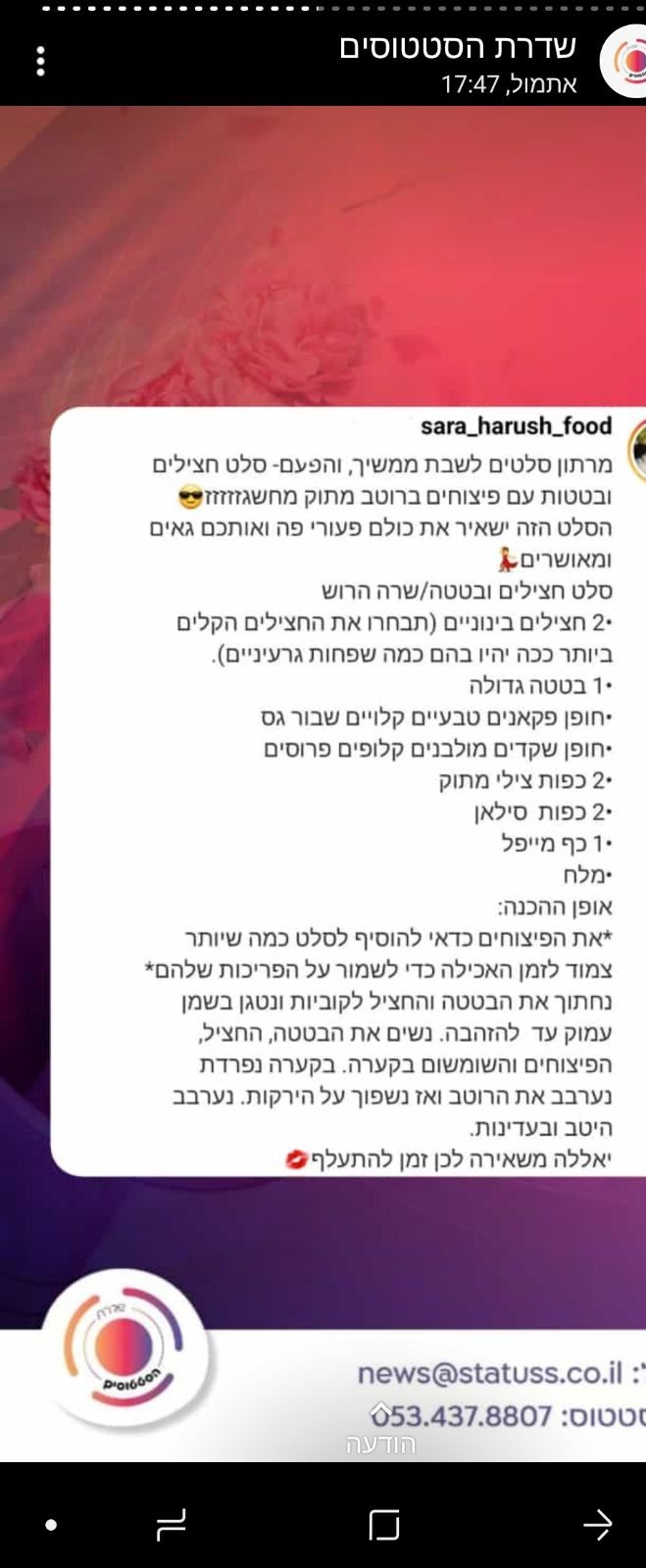Go to the home screen
The height and width of the screenshot is (1568, 646).
384,1525
